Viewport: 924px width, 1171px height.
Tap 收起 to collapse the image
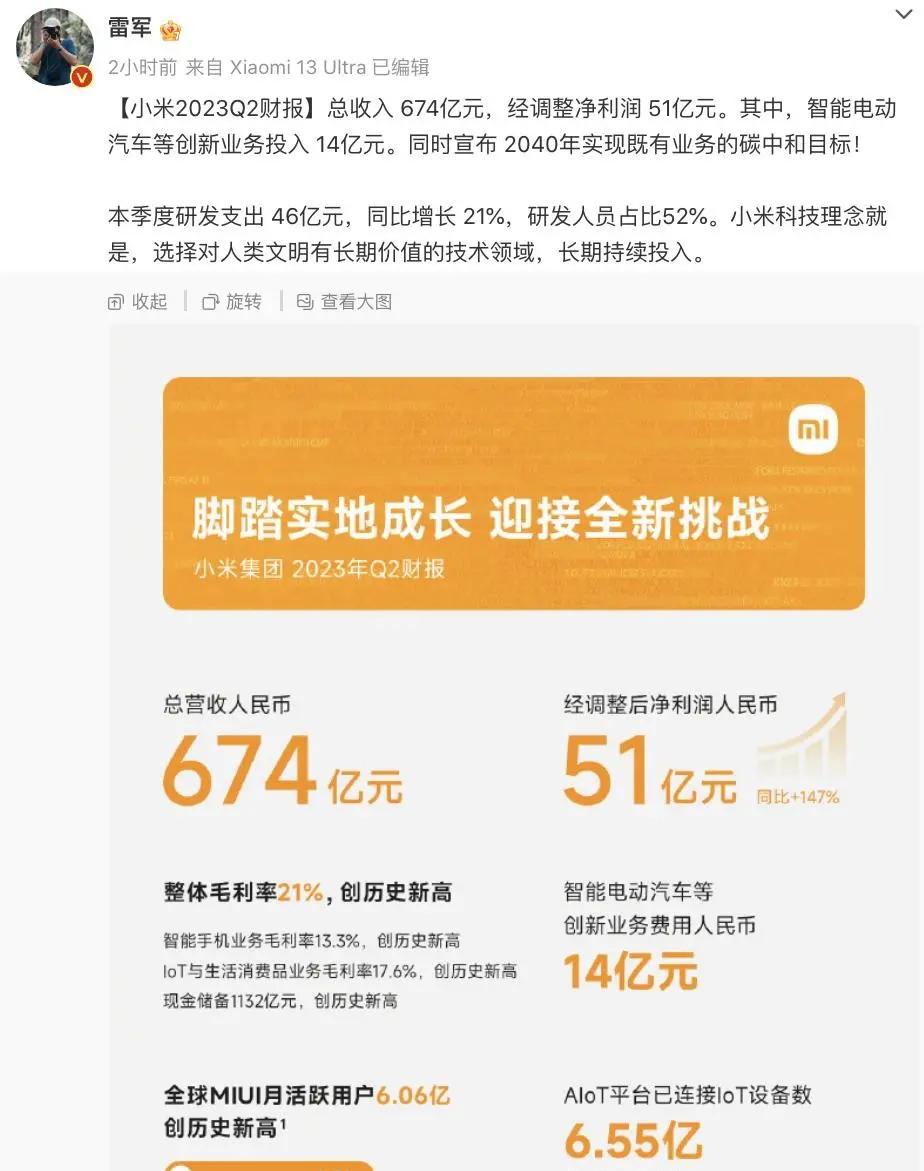(138, 302)
